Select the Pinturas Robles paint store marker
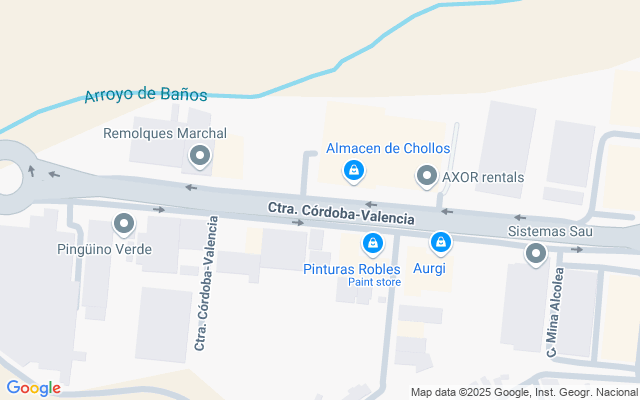Image resolution: width=640 pixels, height=400 pixels. pos(372,243)
